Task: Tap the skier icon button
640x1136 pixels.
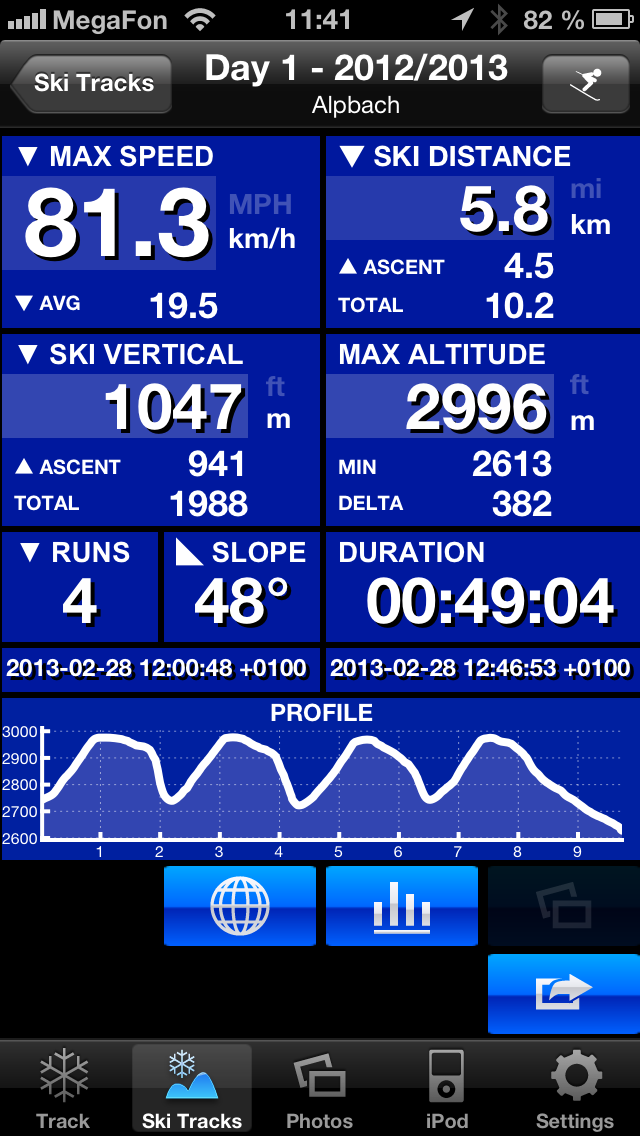Action: pos(585,83)
